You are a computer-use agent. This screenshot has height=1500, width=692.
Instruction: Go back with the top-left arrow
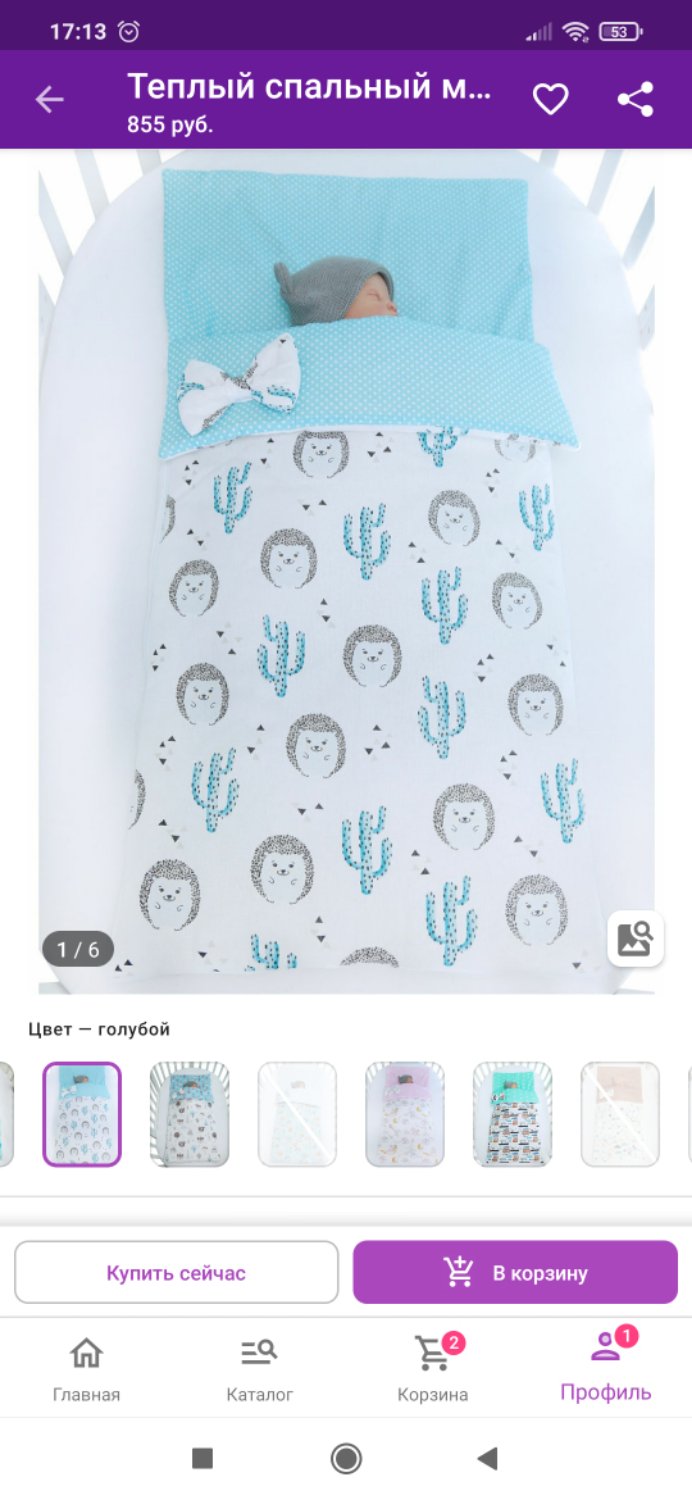point(49,99)
